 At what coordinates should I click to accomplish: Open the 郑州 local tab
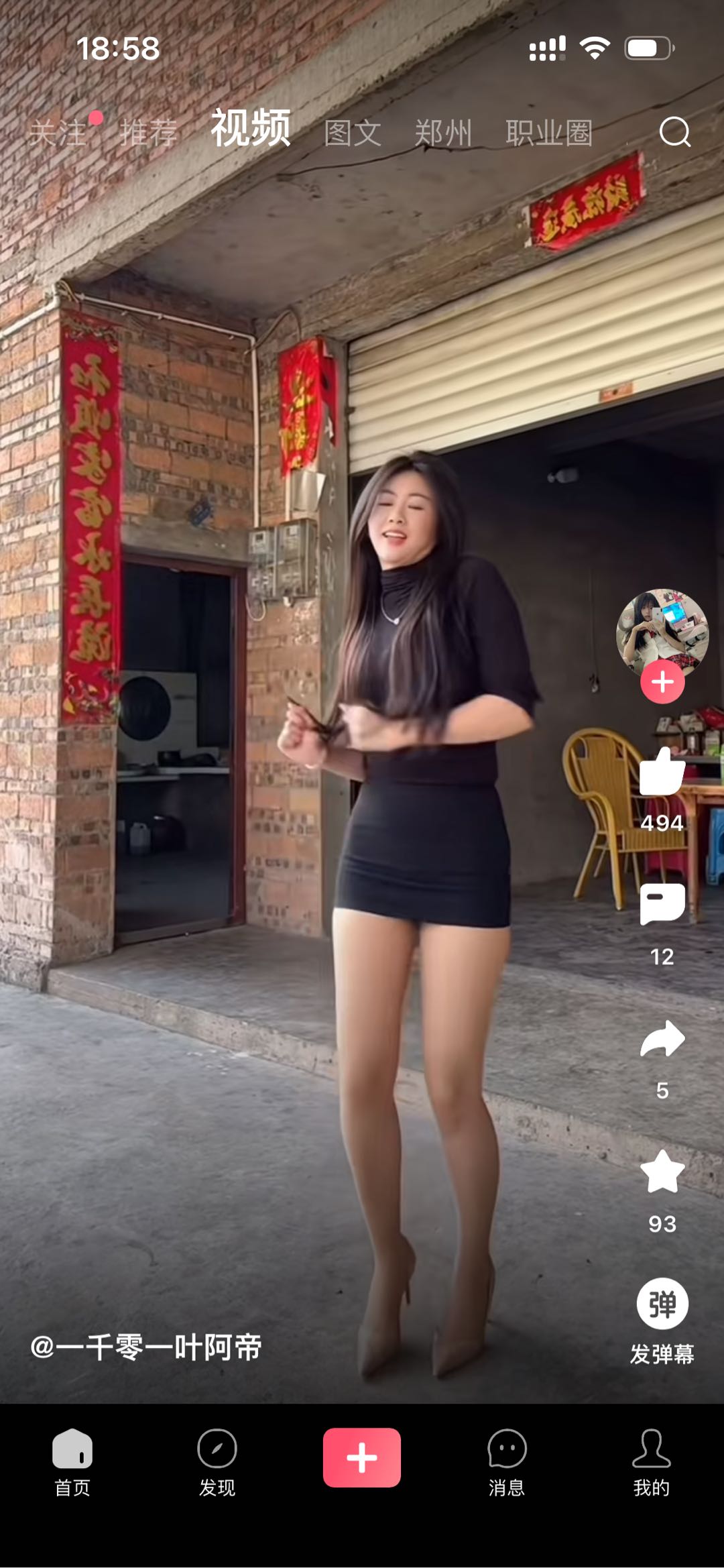coord(443,133)
